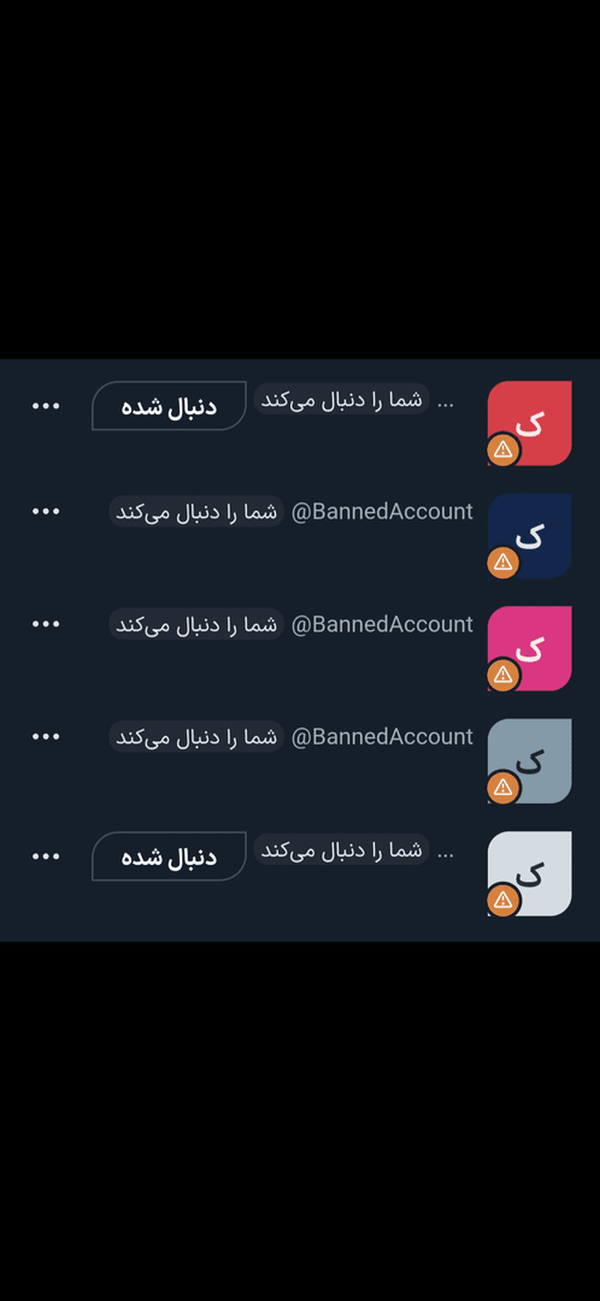Open the three-dot menu in the red avatar row

46,406
